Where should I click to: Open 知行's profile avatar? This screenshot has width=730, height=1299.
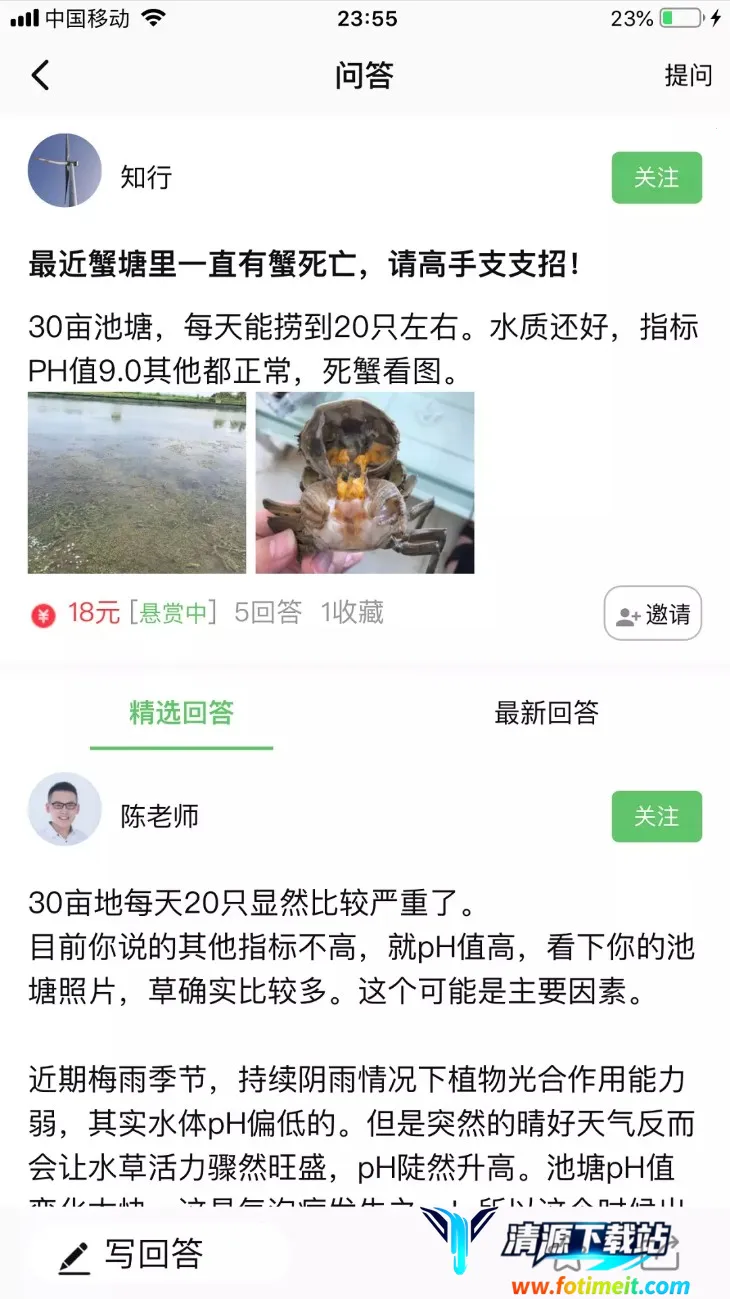[65, 171]
